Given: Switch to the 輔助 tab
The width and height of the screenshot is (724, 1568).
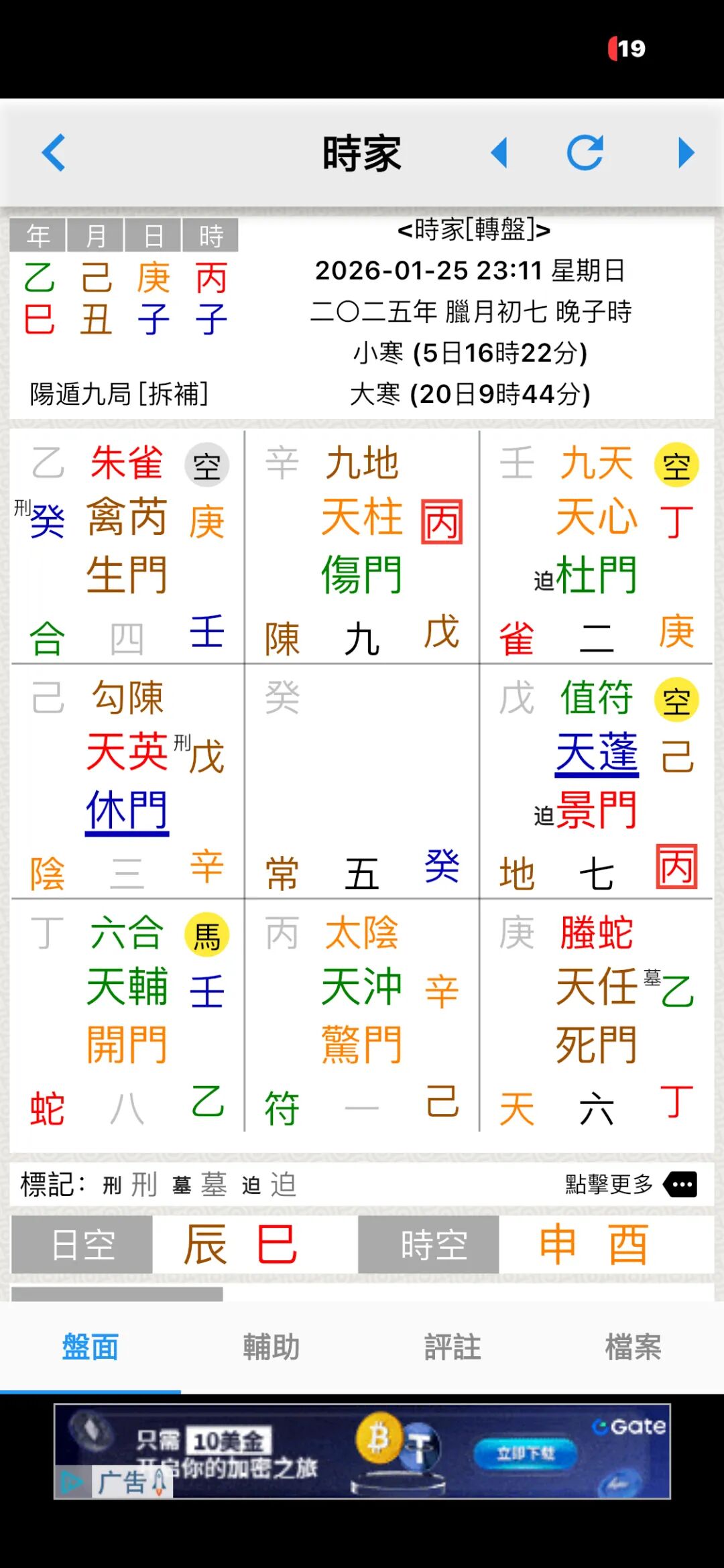Looking at the screenshot, I should click(271, 1347).
